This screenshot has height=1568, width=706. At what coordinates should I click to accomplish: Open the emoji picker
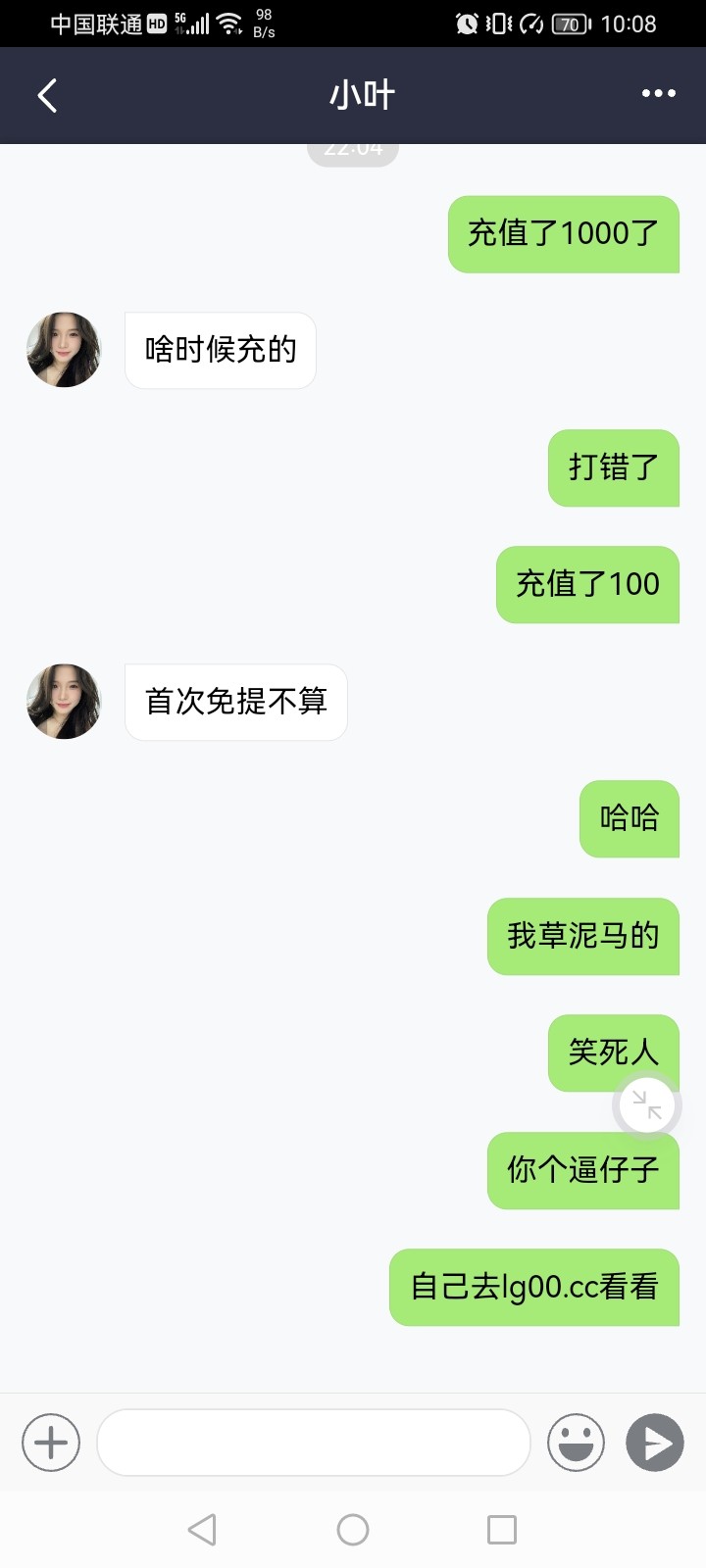(x=576, y=1442)
